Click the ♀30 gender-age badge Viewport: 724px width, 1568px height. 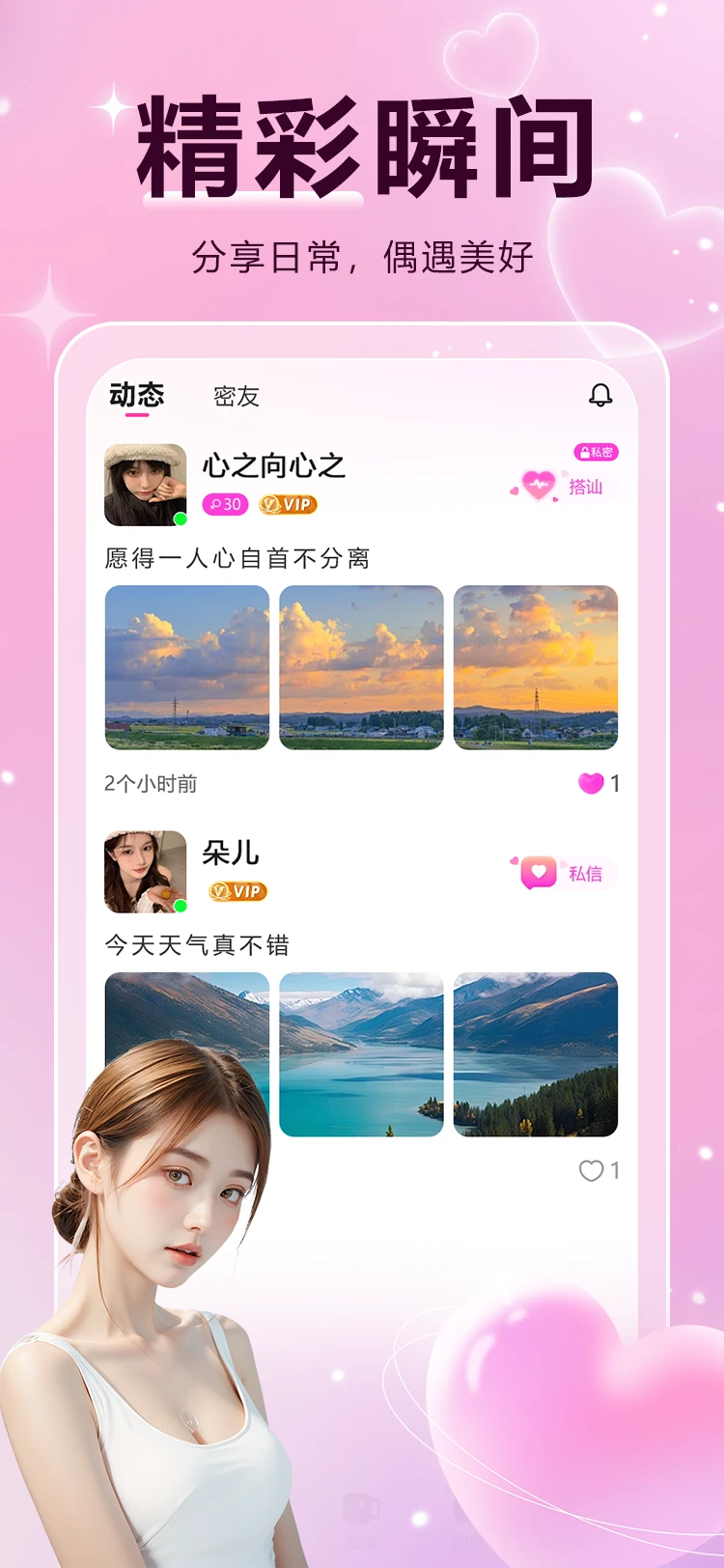point(224,504)
